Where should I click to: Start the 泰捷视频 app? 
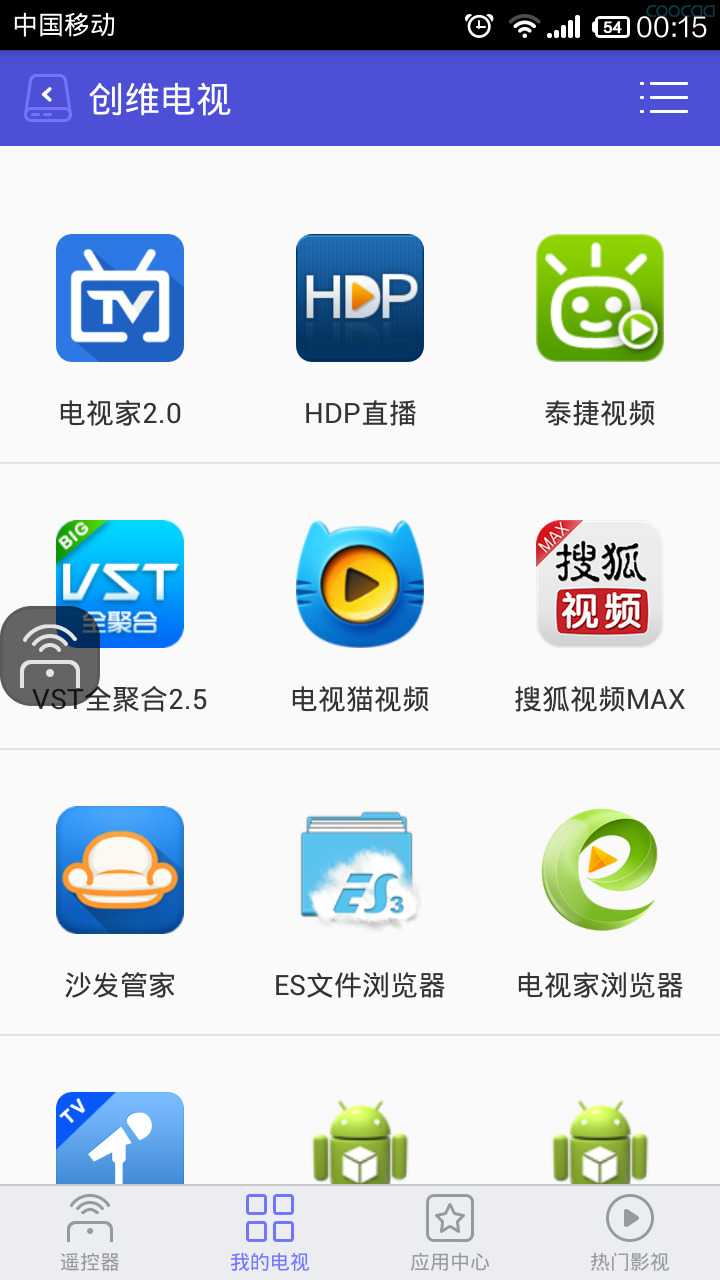(x=600, y=298)
